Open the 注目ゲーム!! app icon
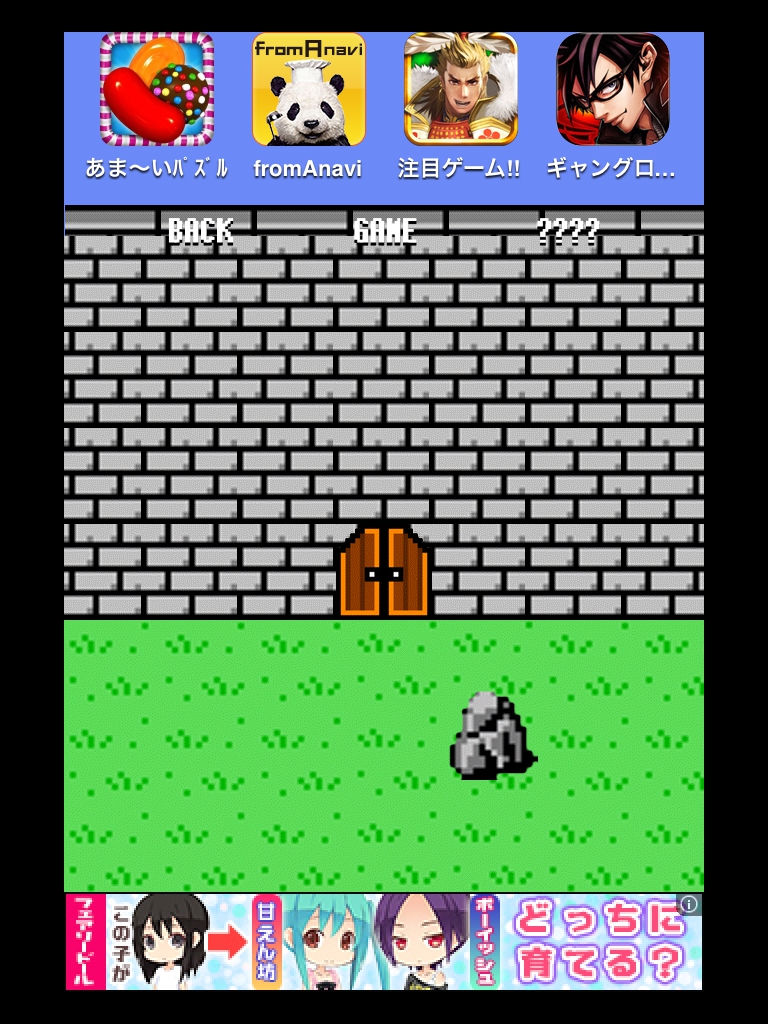This screenshot has height=1024, width=768. (460, 90)
